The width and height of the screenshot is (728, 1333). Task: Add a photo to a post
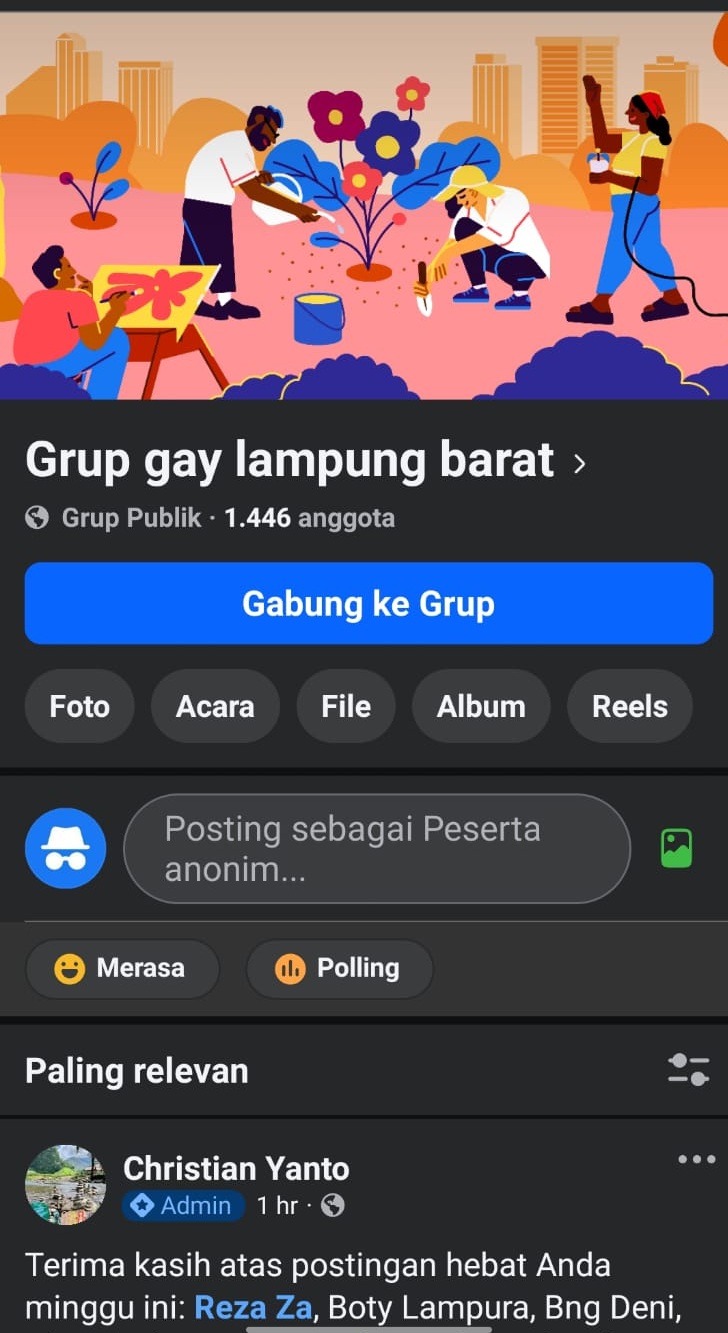(x=676, y=848)
